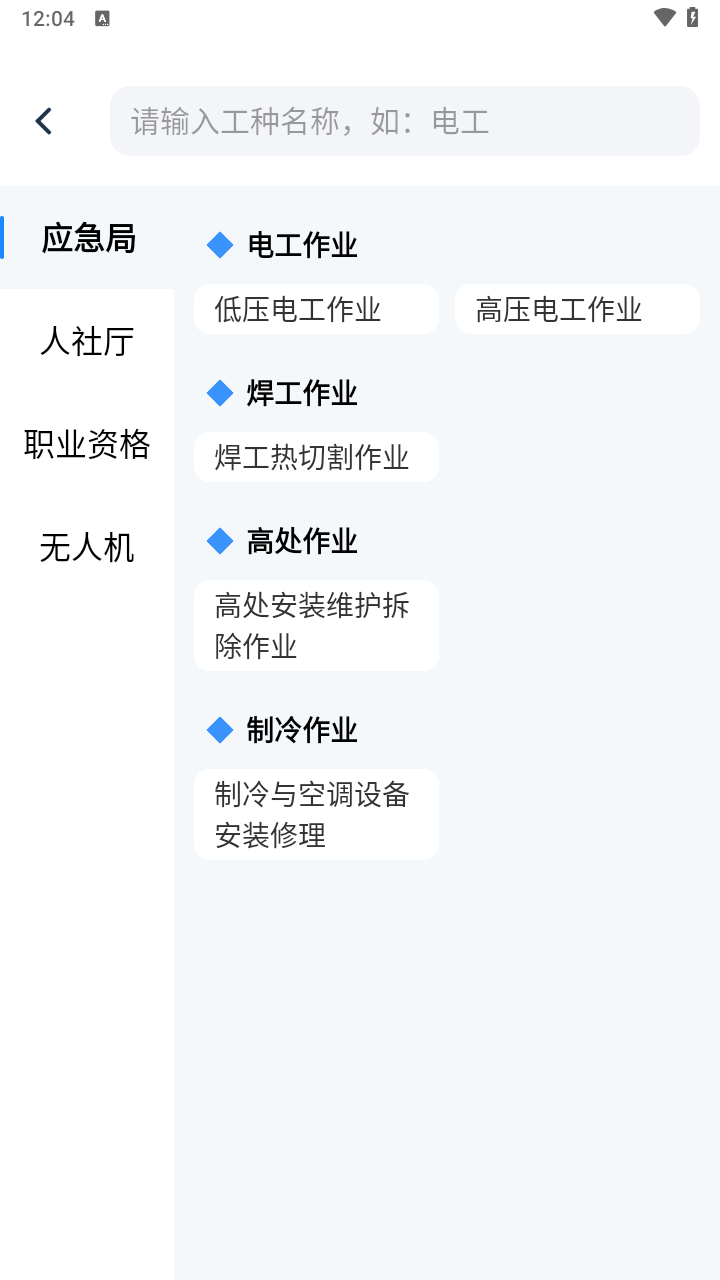The width and height of the screenshot is (720, 1280).
Task: Click the blue diamond icon beside 电工作业
Action: [x=220, y=244]
